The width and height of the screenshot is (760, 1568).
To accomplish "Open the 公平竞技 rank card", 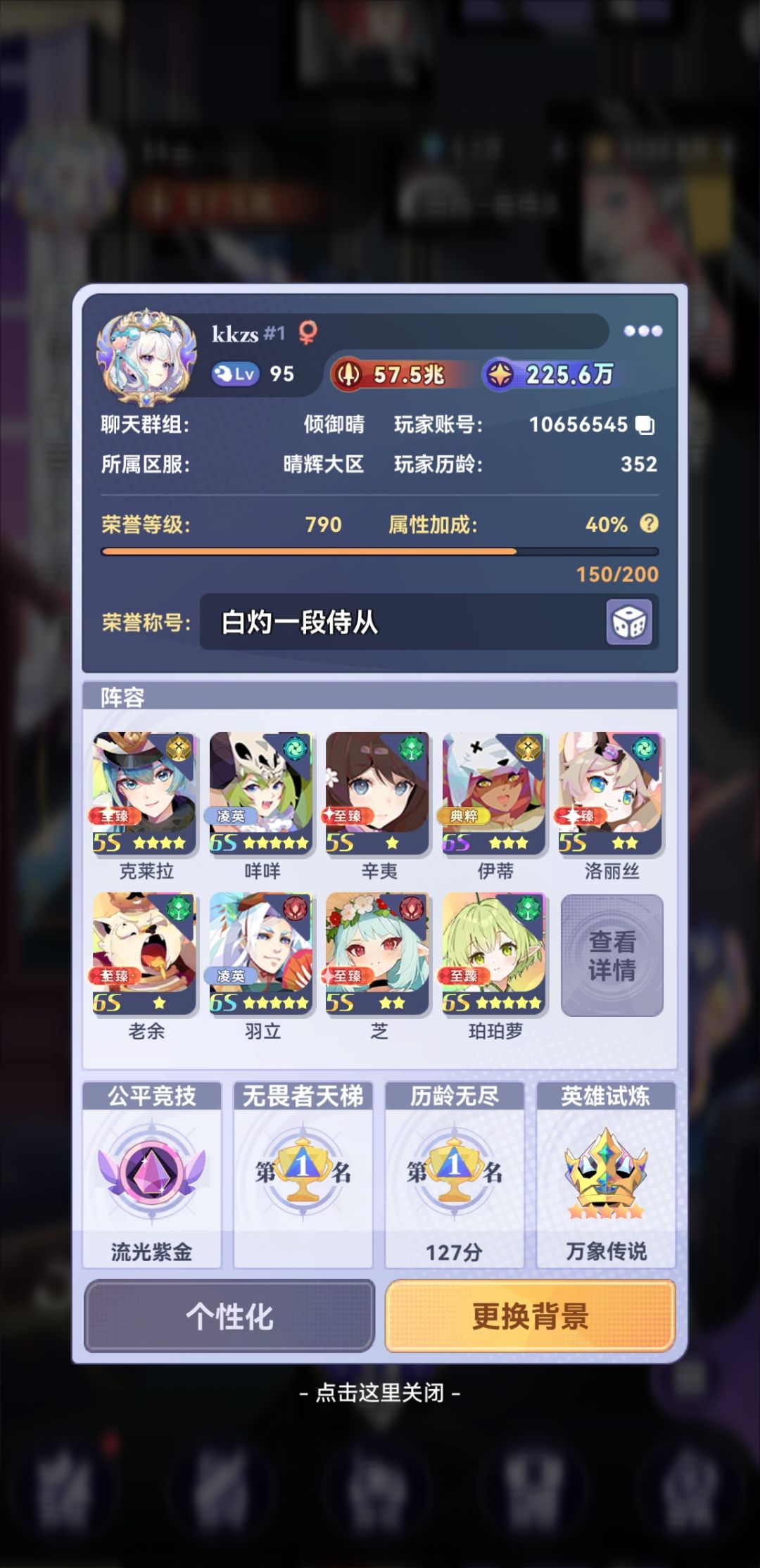I will point(152,1175).
